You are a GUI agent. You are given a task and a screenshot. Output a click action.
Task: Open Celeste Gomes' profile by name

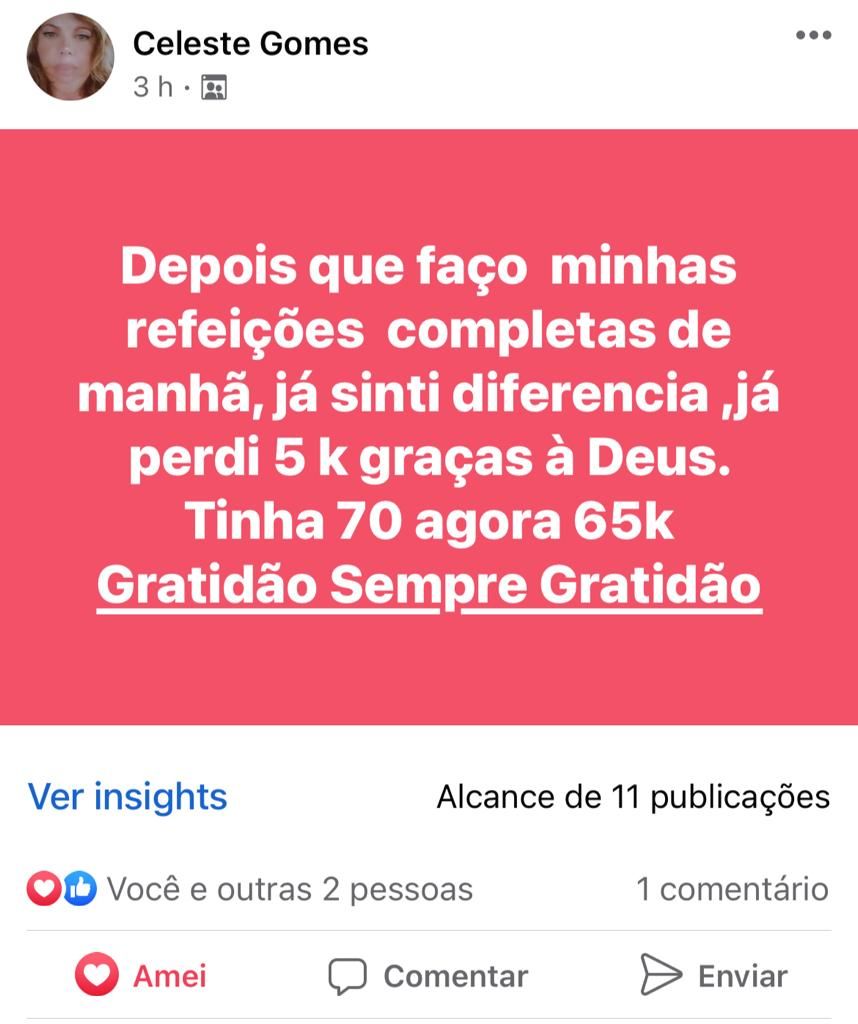250,43
